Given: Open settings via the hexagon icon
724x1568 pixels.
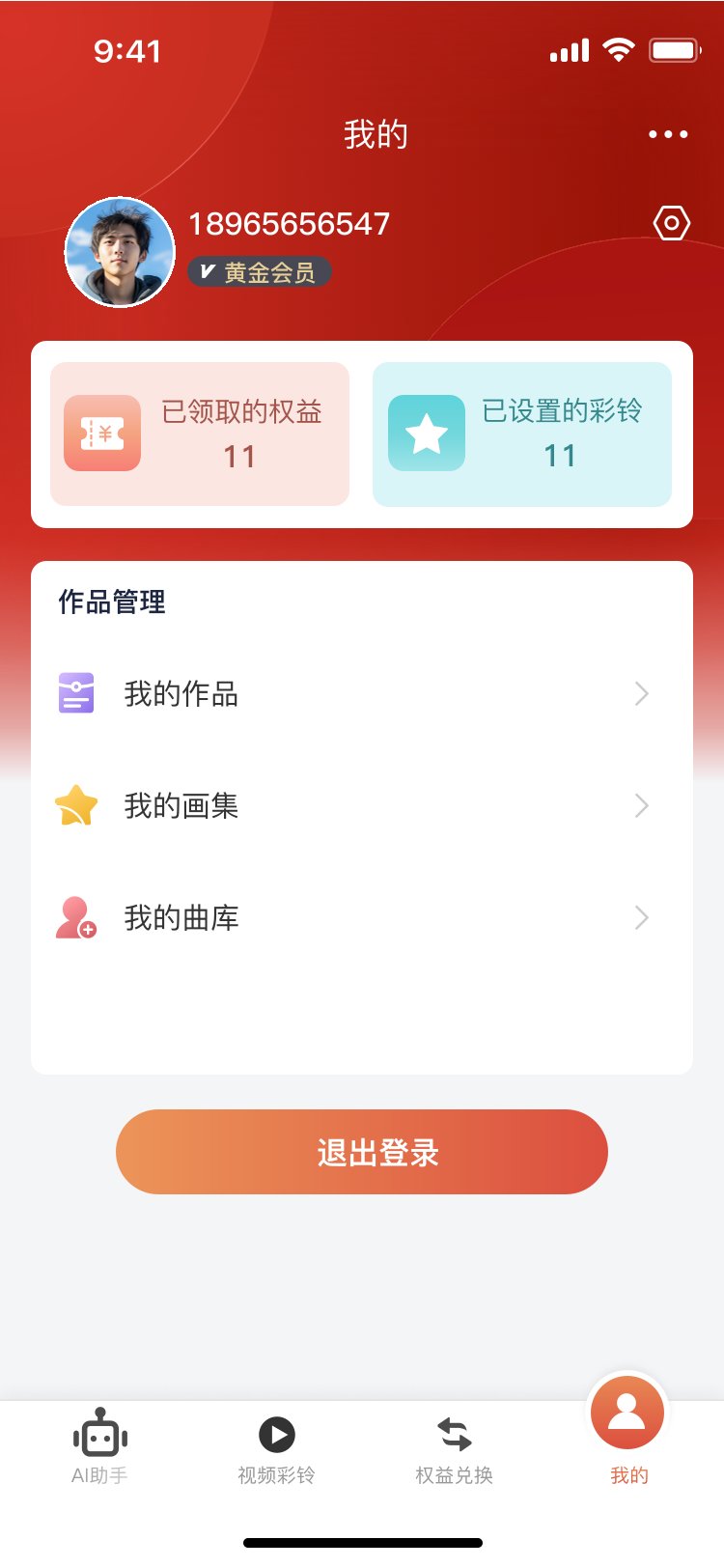Looking at the screenshot, I should click(671, 223).
